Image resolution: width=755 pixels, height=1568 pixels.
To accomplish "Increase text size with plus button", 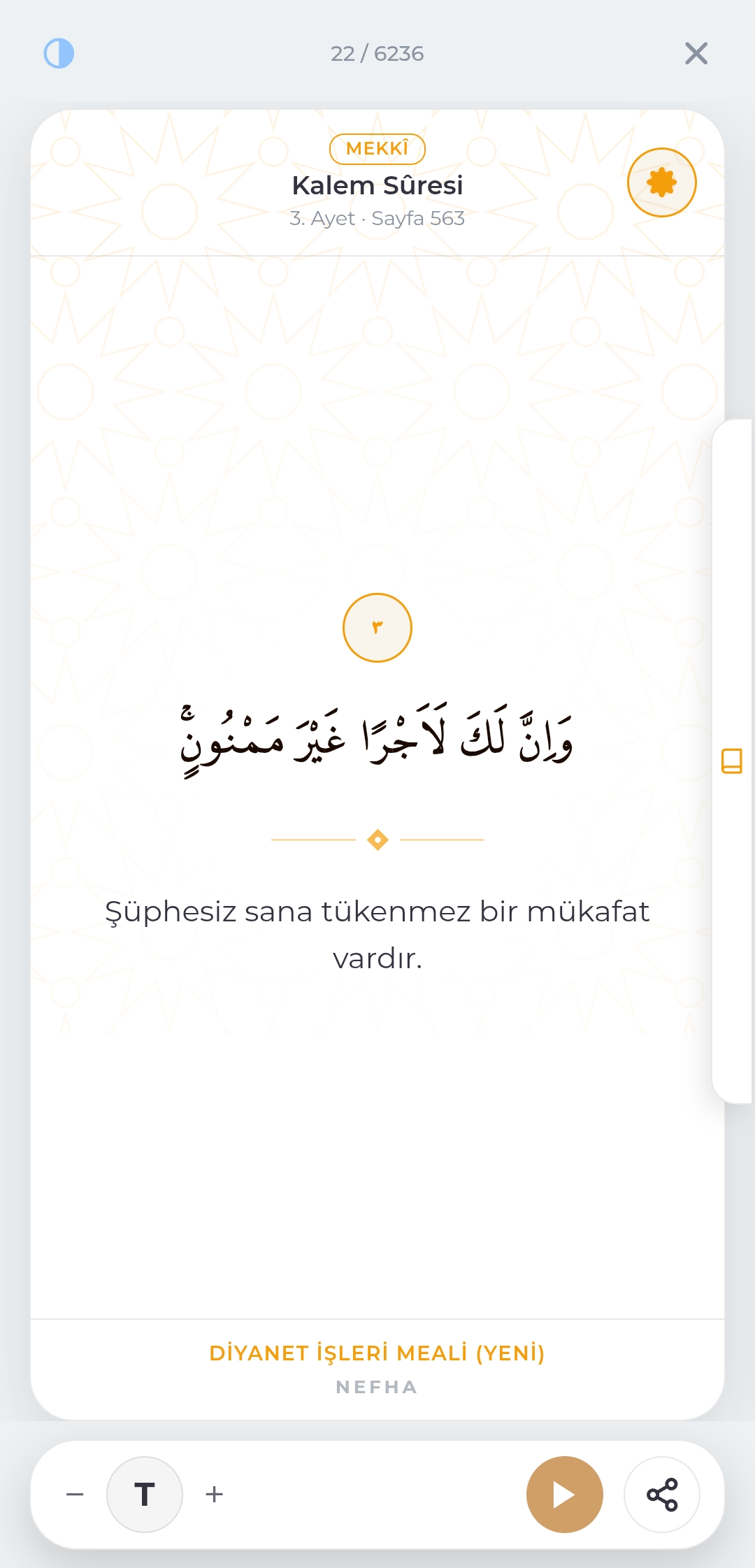I will [215, 1495].
